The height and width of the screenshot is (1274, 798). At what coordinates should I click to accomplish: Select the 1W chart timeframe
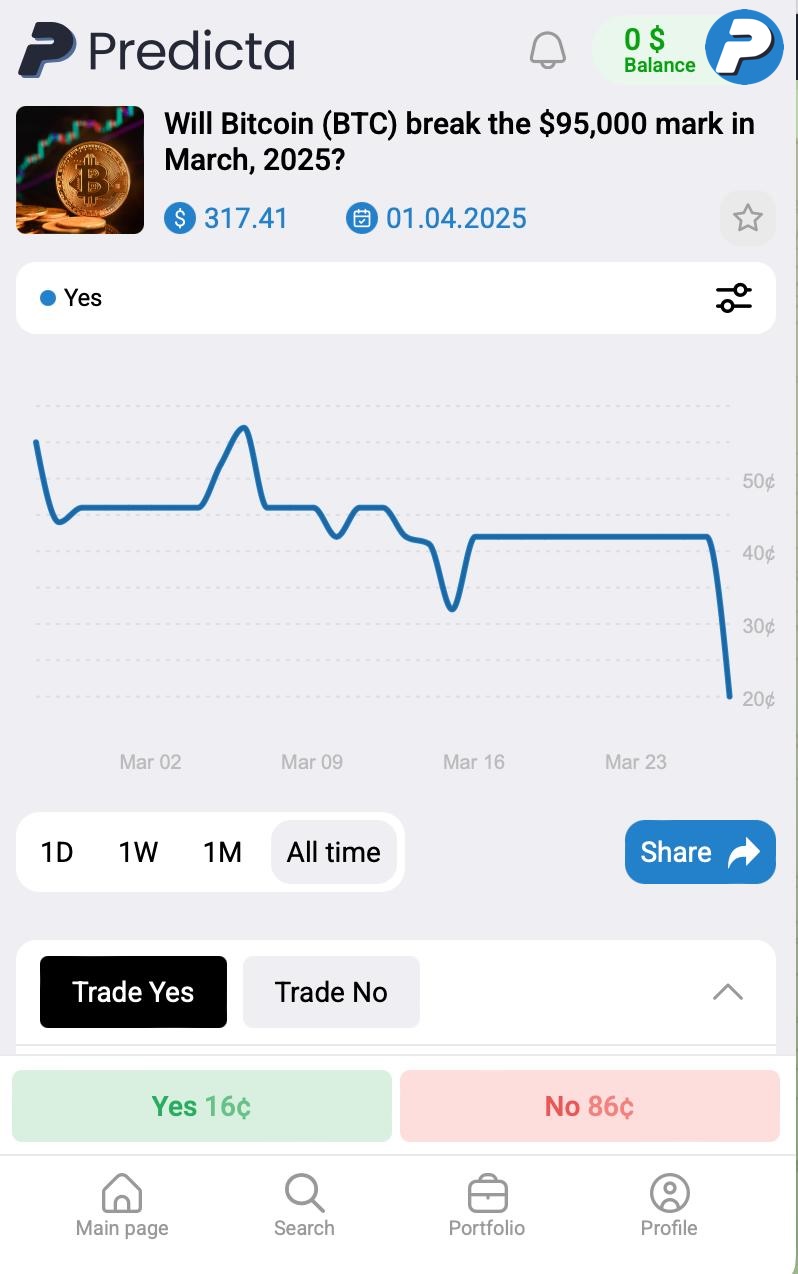(x=138, y=852)
